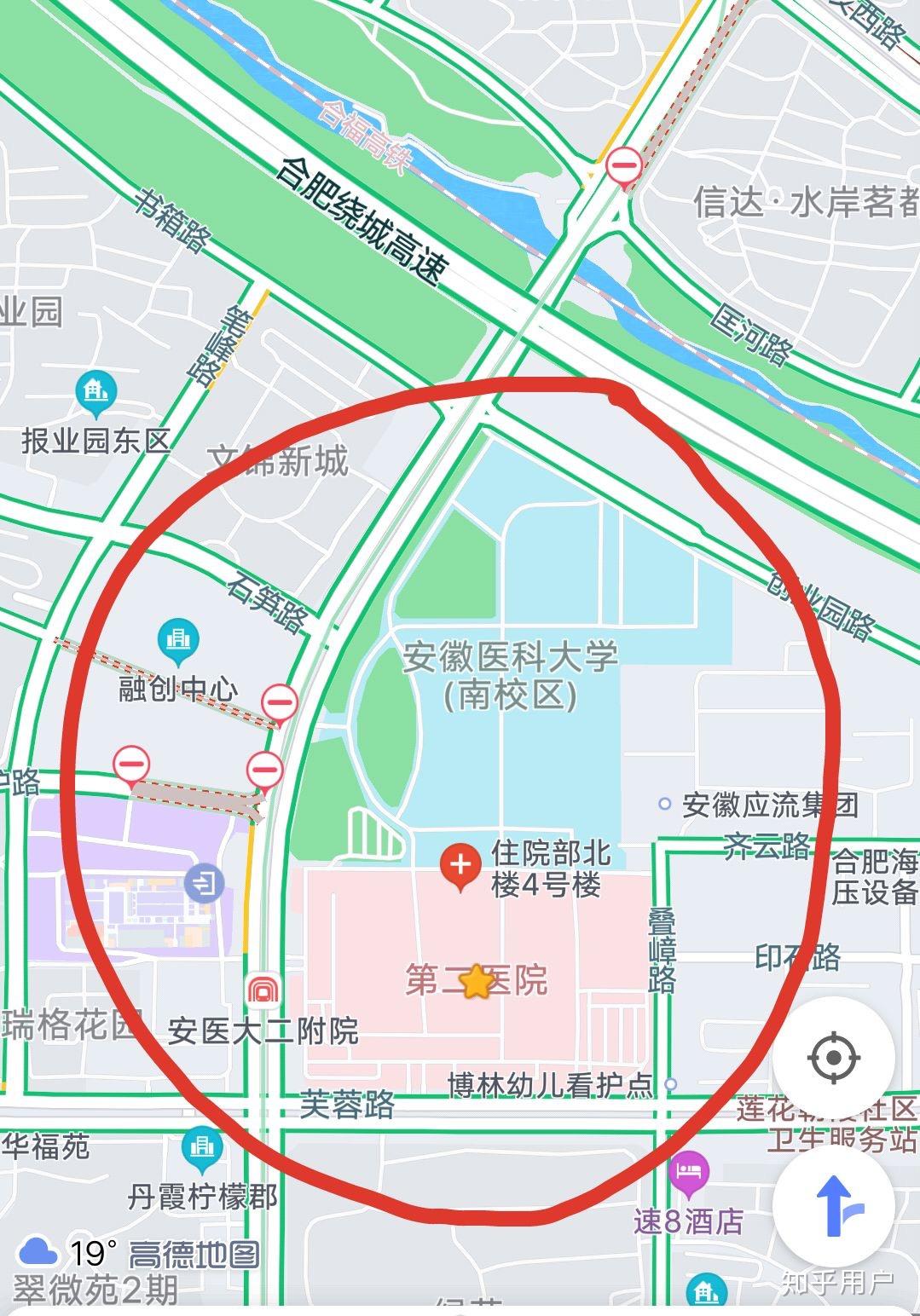The height and width of the screenshot is (1316, 920).
Task: Select the 住院部北楼4号楼 hospital marker
Action: tap(460, 867)
